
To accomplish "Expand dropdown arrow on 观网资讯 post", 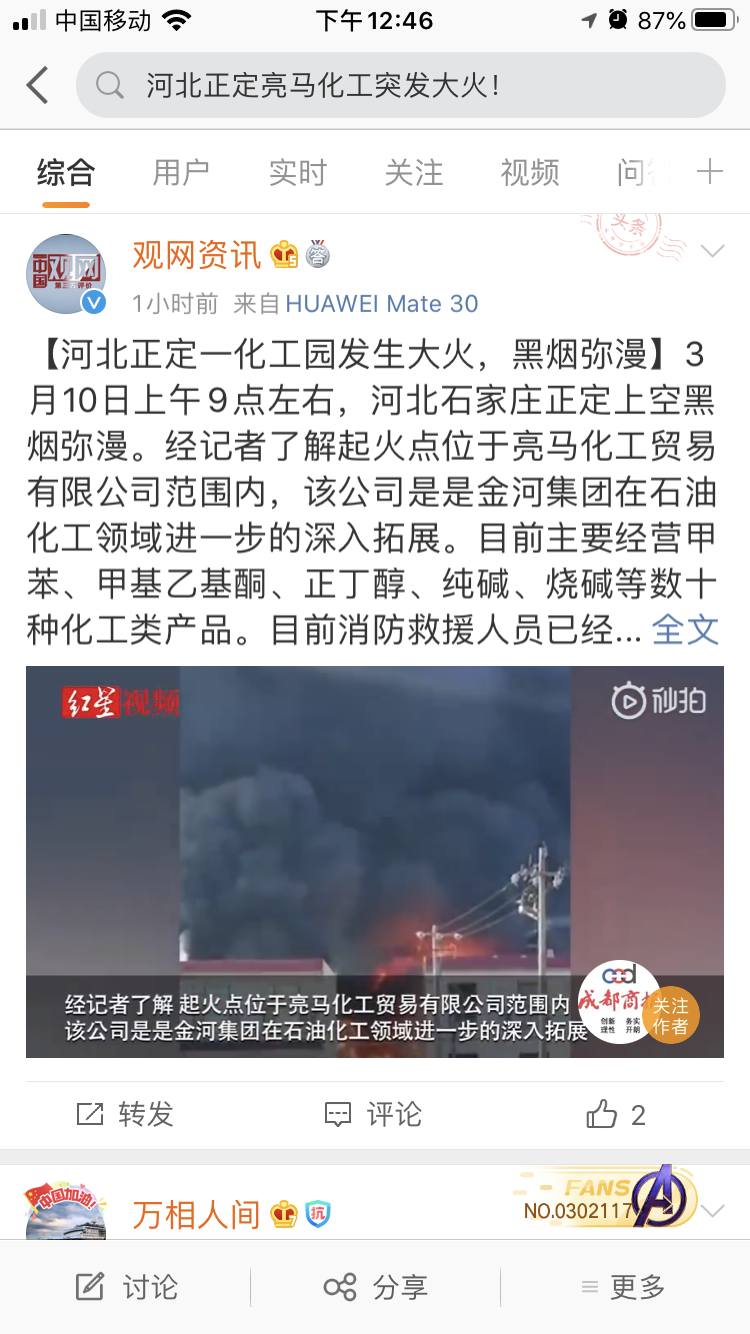I will (712, 251).
